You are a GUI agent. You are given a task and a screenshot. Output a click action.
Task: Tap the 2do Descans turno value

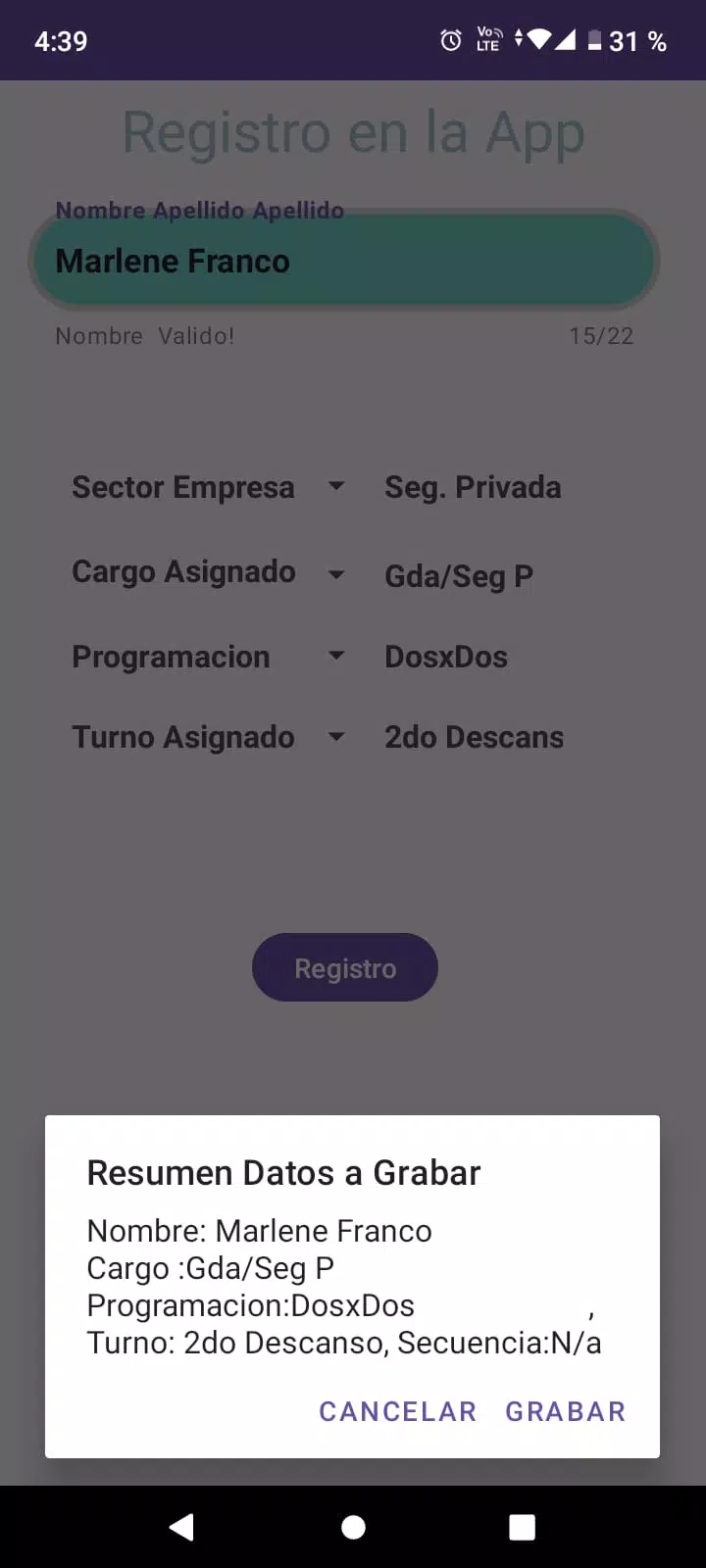(474, 736)
